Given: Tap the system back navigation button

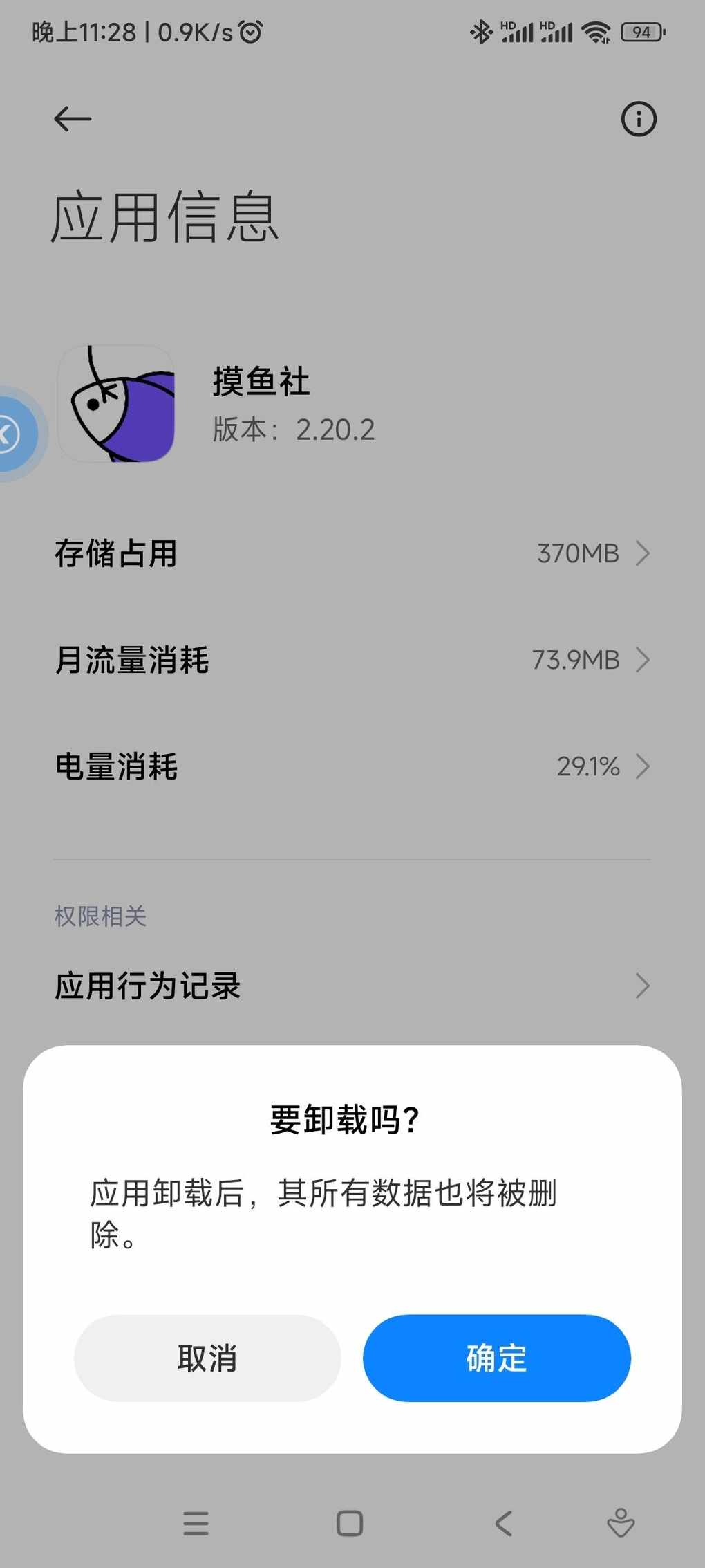Looking at the screenshot, I should click(504, 1523).
